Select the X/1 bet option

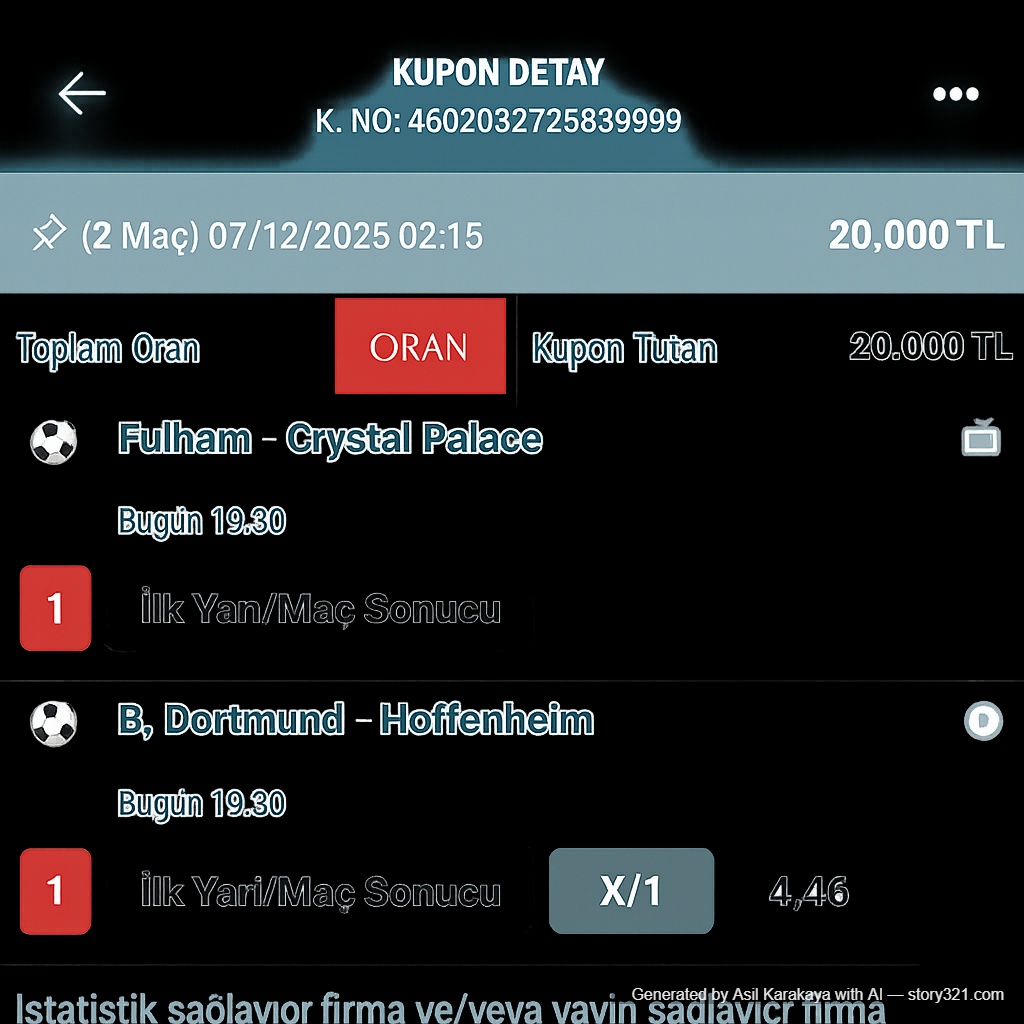631,891
